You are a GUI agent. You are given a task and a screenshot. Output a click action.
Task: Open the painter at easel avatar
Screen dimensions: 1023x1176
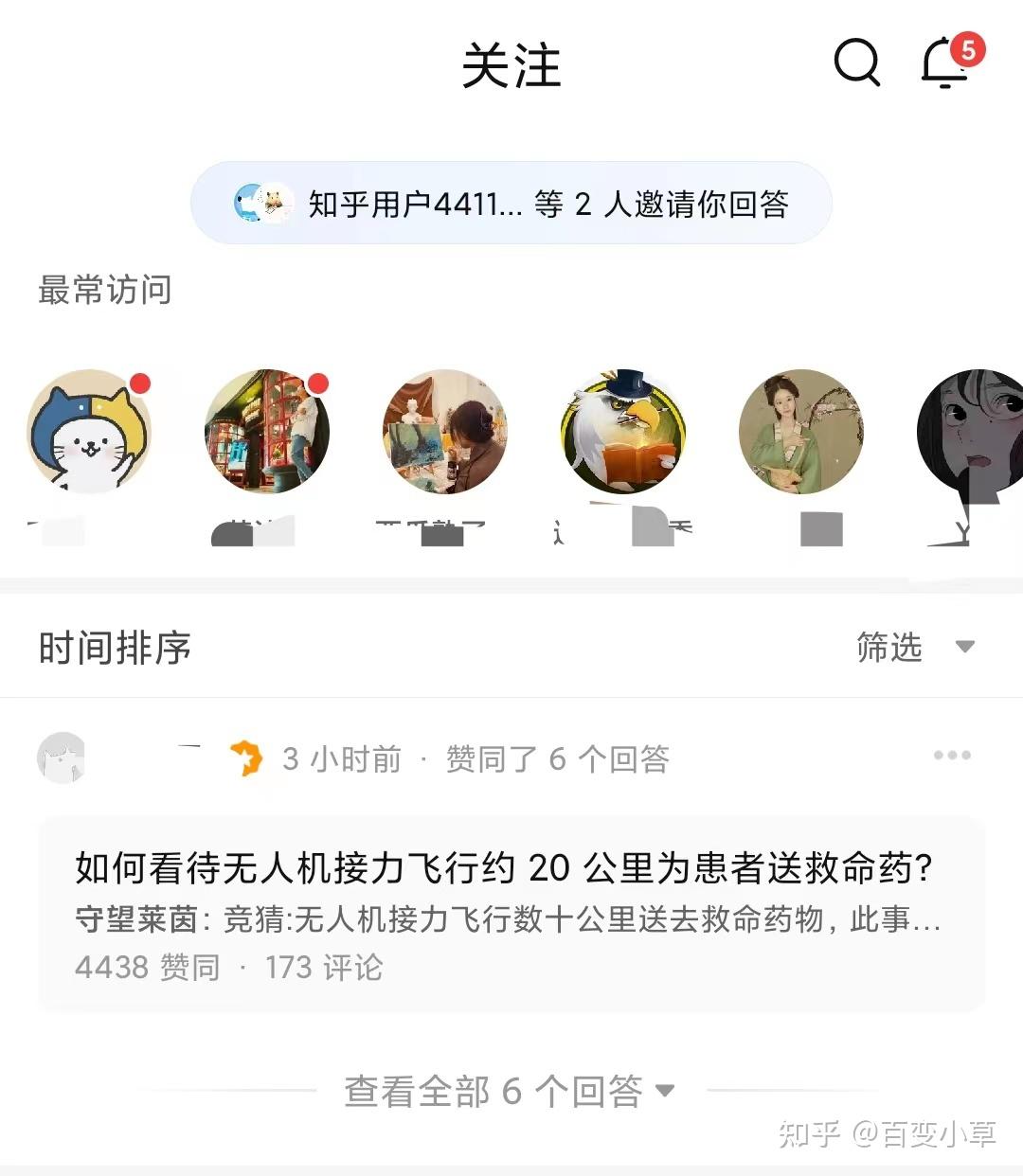445,432
